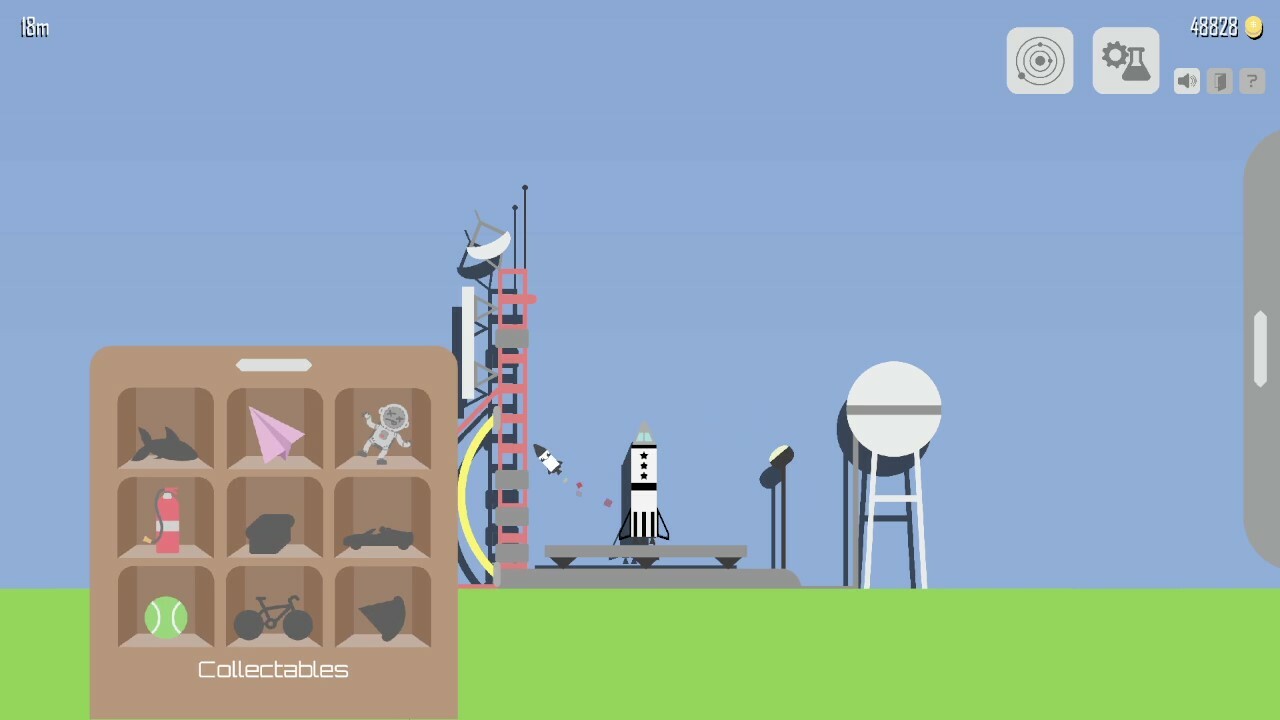Open the help question mark
This screenshot has width=1280, height=720.
(x=1252, y=81)
